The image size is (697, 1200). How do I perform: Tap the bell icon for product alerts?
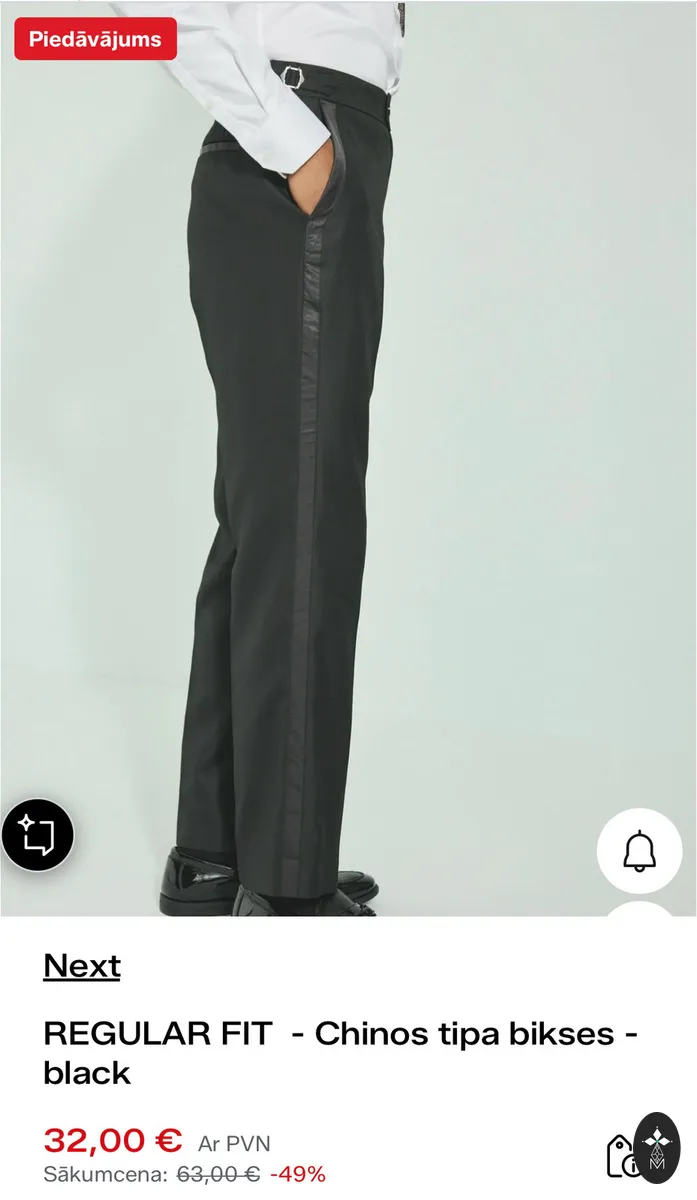(640, 851)
